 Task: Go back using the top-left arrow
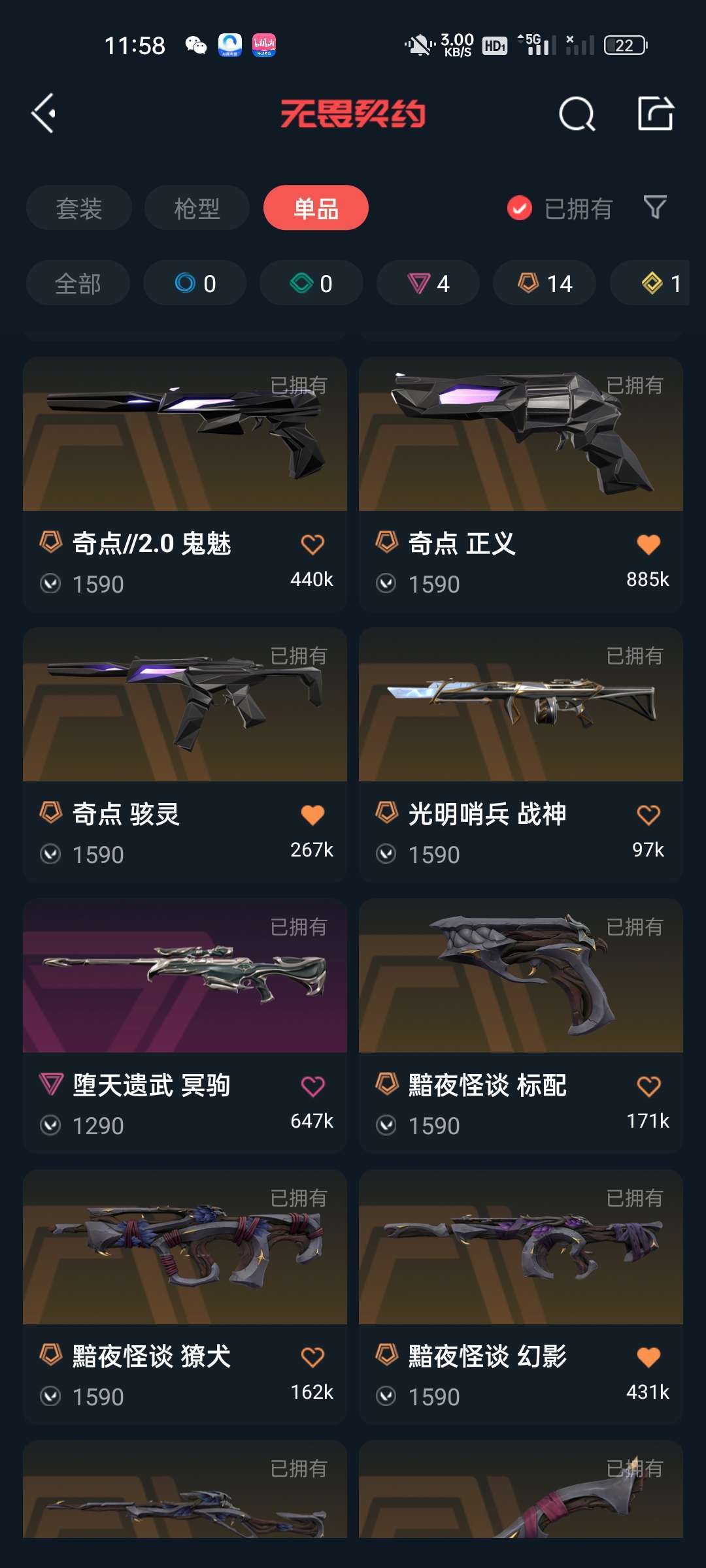click(43, 114)
